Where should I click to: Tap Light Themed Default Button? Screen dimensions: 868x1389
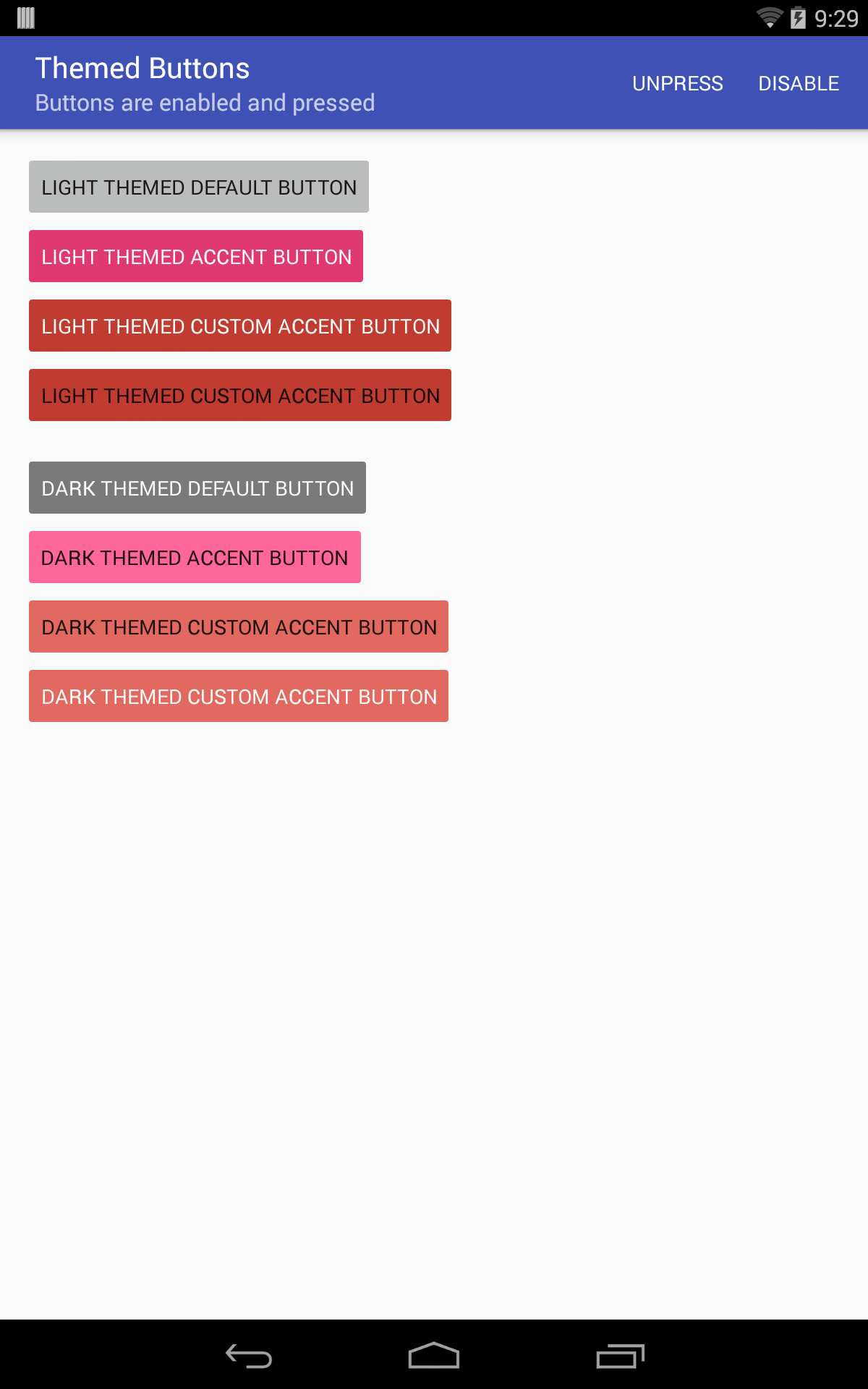point(199,187)
